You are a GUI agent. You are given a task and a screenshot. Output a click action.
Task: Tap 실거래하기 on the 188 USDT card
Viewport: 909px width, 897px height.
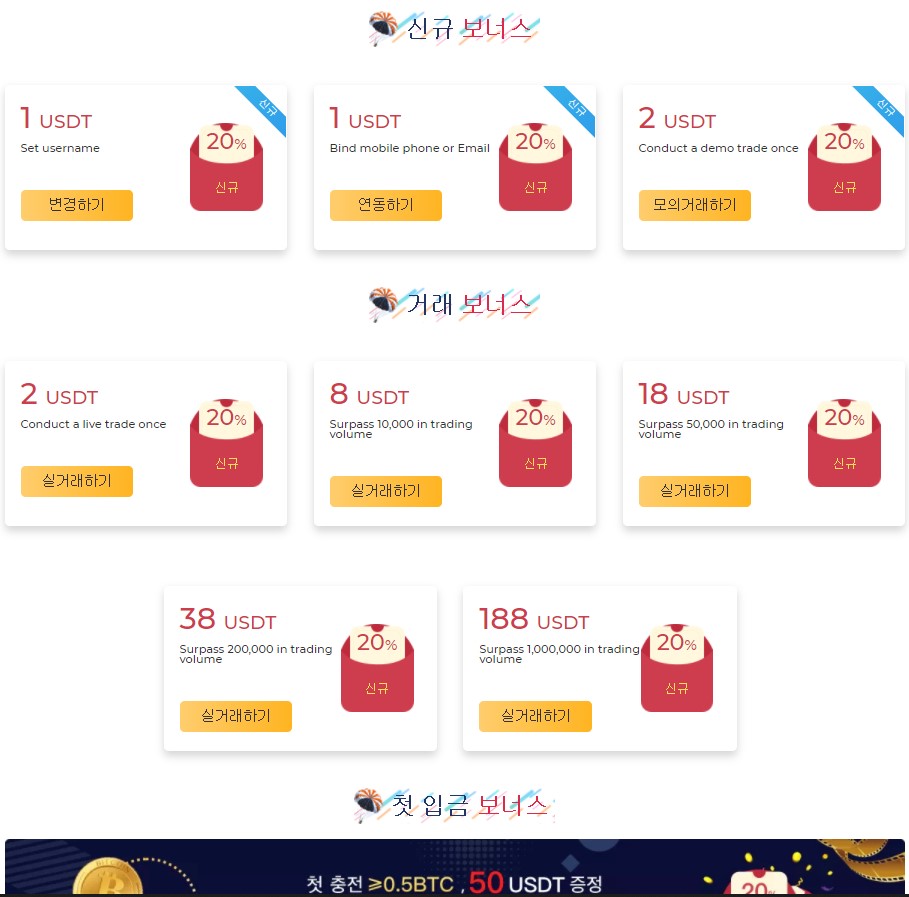535,716
